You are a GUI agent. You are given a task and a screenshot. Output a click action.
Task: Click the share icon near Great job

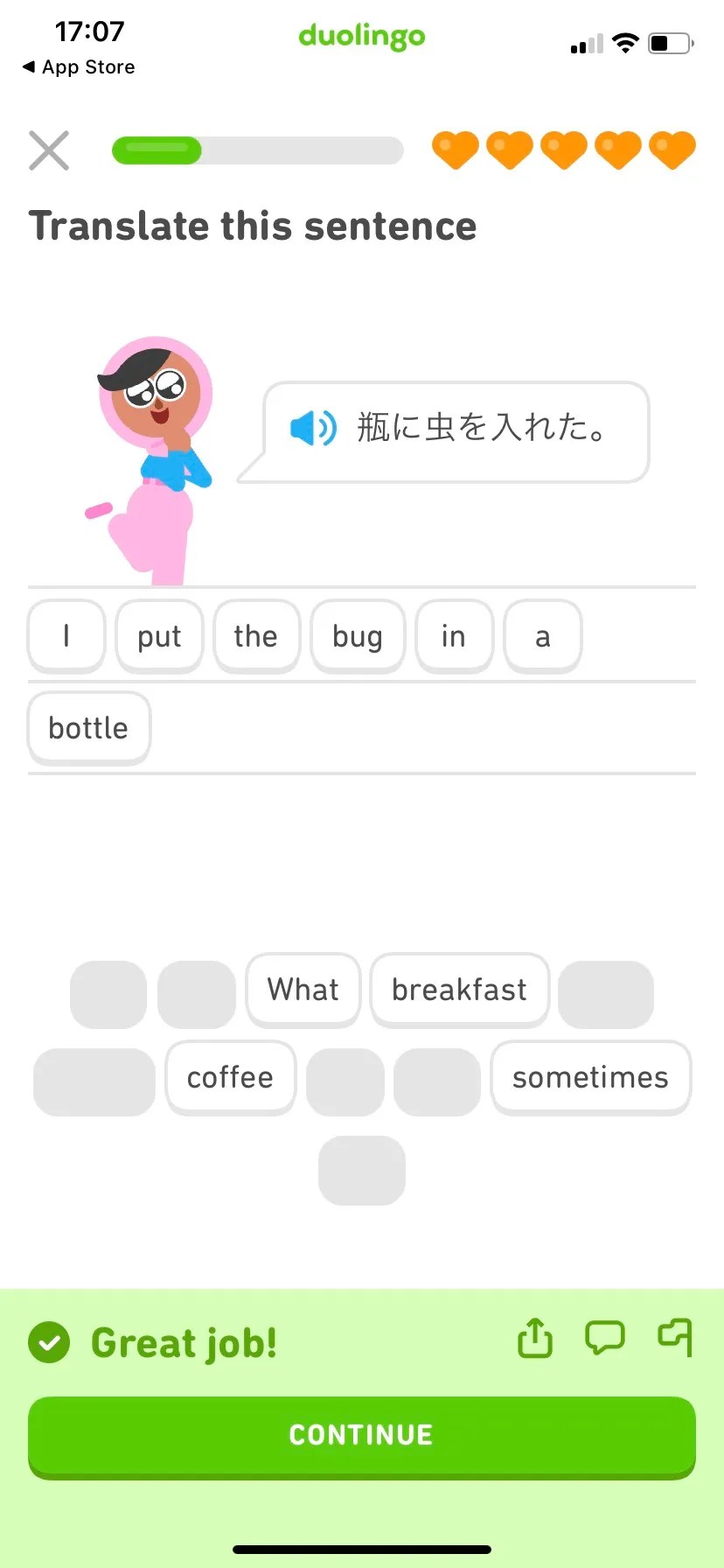pyautogui.click(x=534, y=1338)
